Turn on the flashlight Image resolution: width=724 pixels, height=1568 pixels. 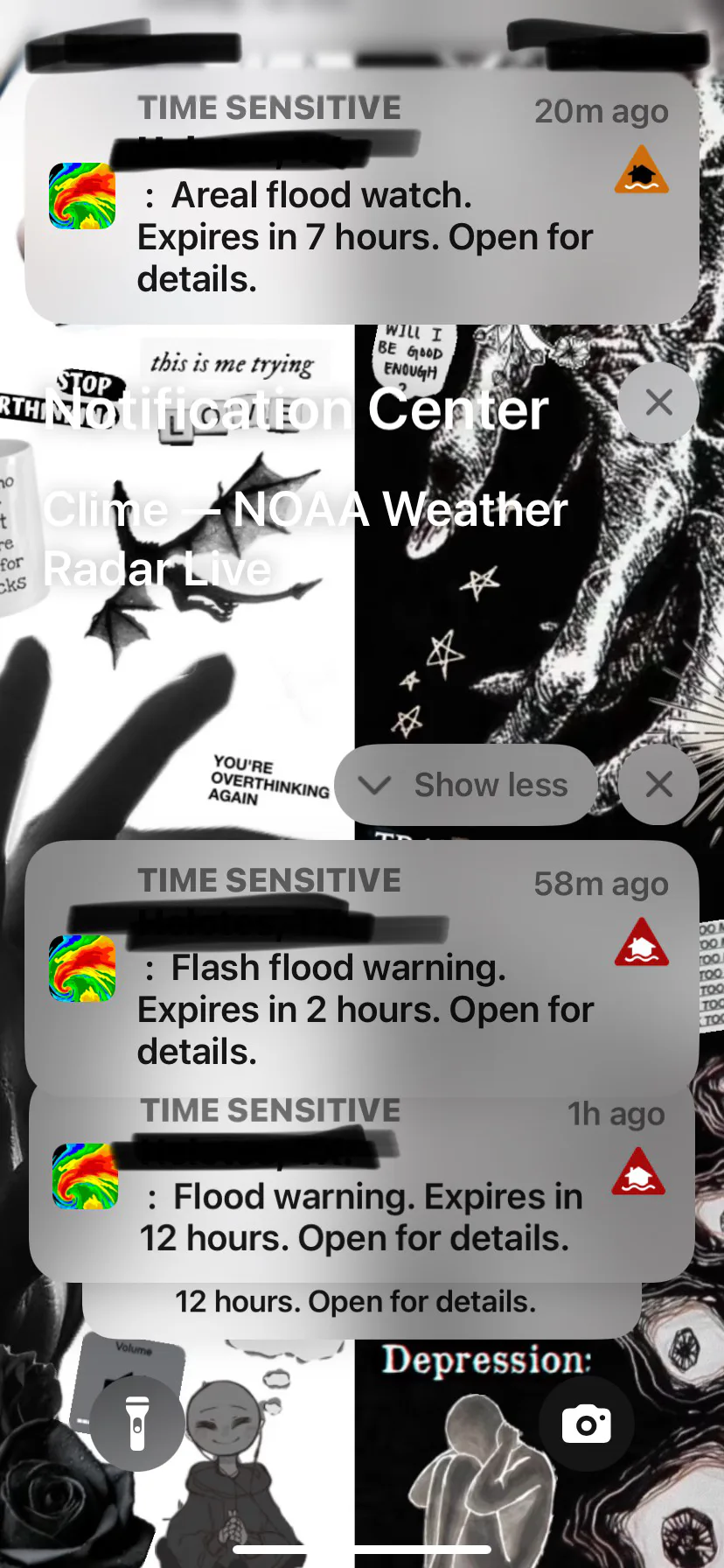click(137, 1423)
